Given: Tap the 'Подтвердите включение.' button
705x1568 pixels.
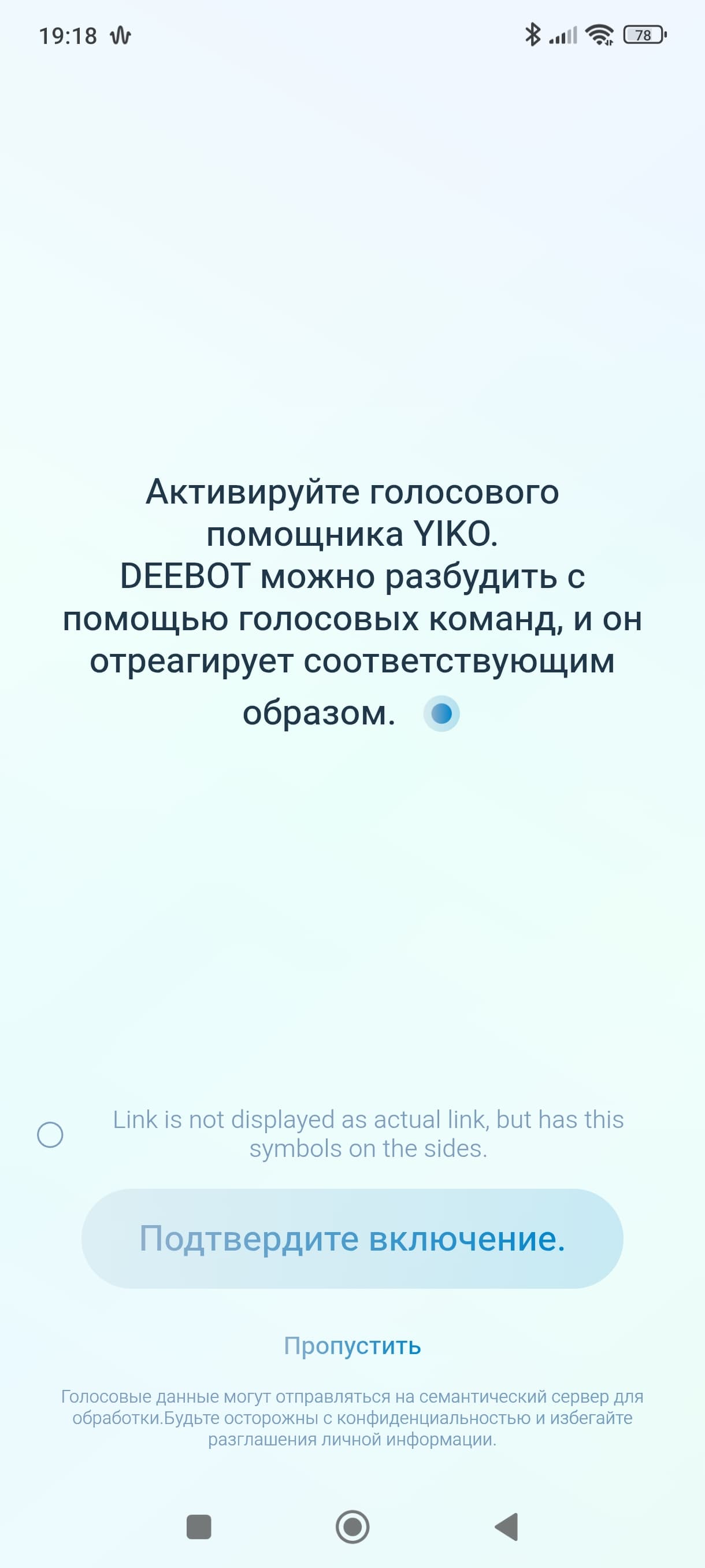Looking at the screenshot, I should click(x=352, y=1238).
